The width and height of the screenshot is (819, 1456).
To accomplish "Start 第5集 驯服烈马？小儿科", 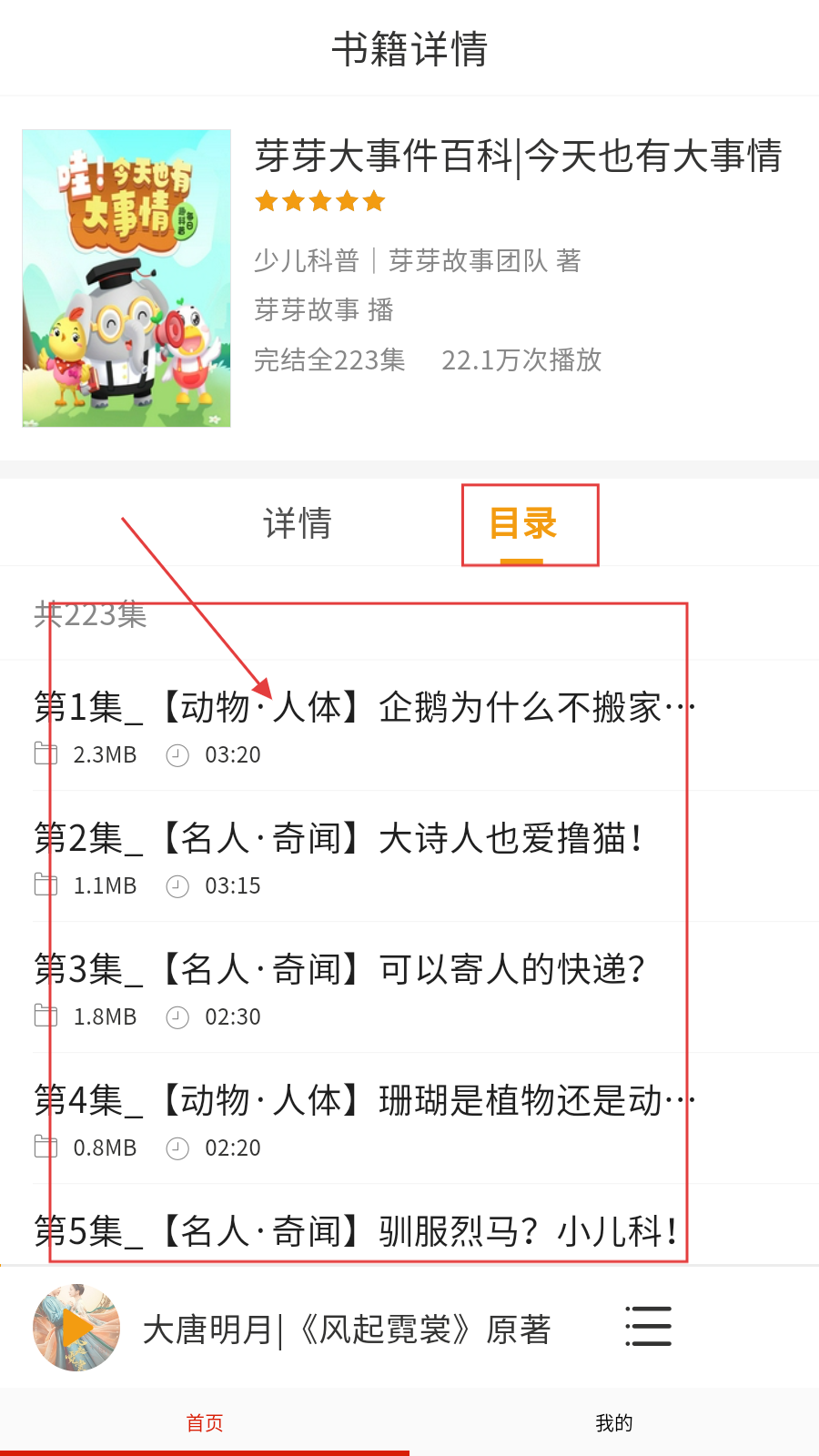I will (364, 1232).
